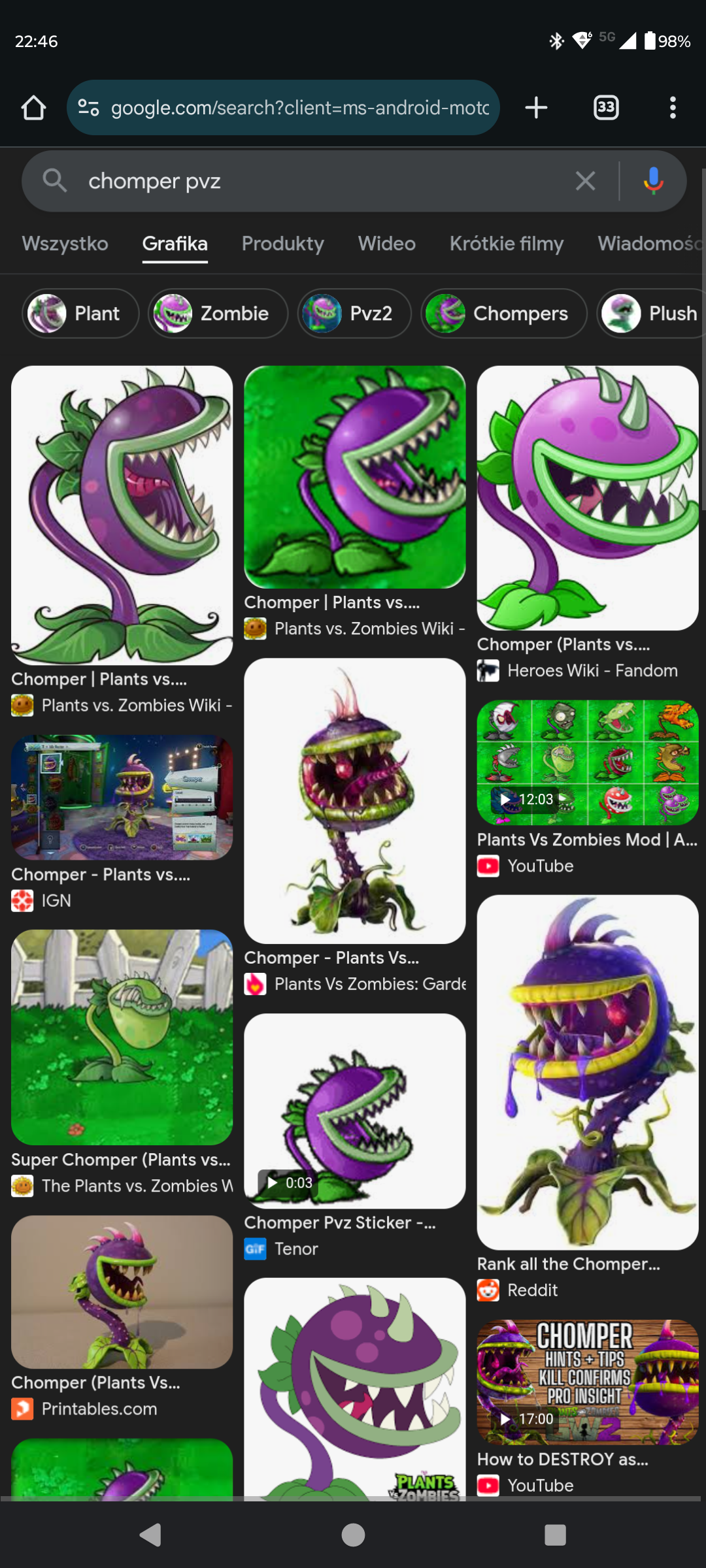Switch to the Produkty tab
The height and width of the screenshot is (1568, 706).
click(282, 244)
